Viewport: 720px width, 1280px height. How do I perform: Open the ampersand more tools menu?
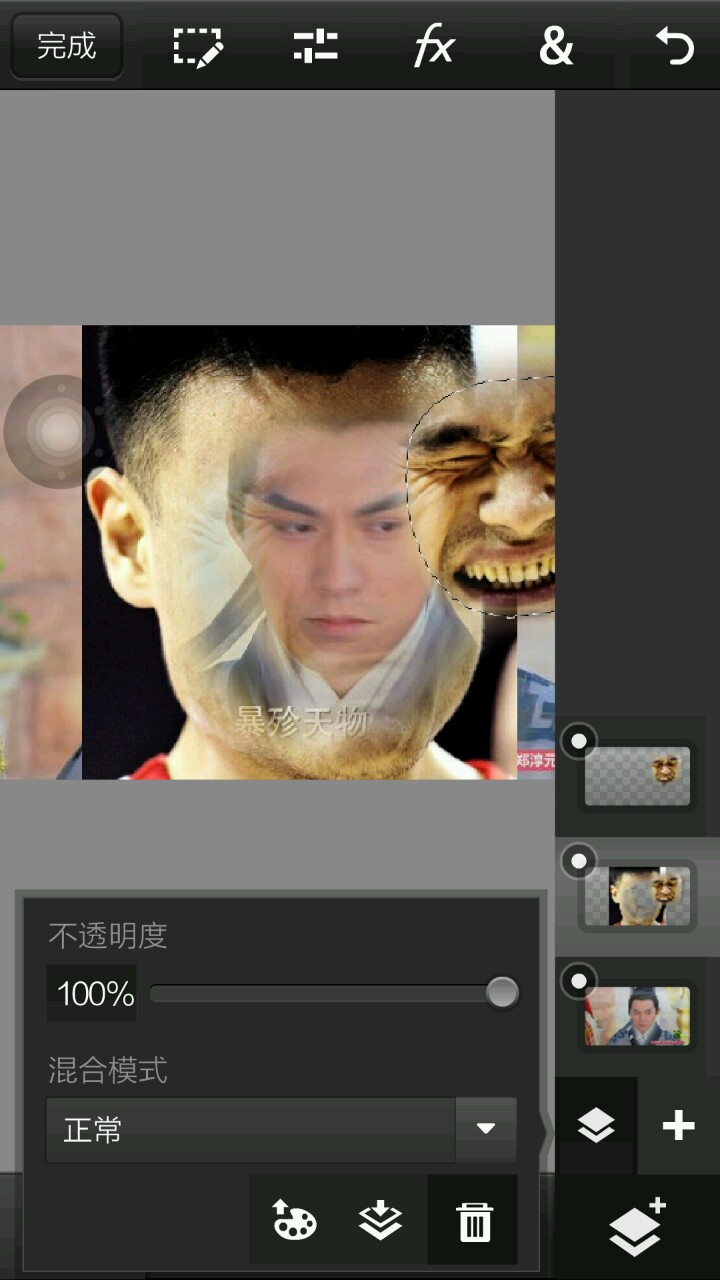pos(555,47)
